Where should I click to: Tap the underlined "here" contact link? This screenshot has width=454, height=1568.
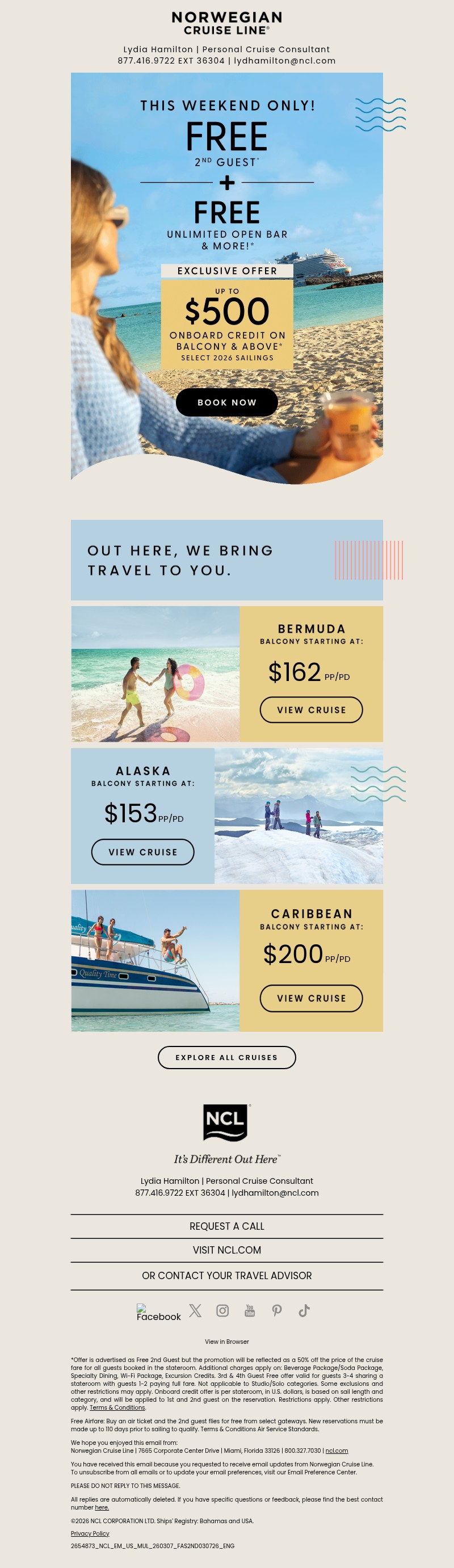(102, 1507)
